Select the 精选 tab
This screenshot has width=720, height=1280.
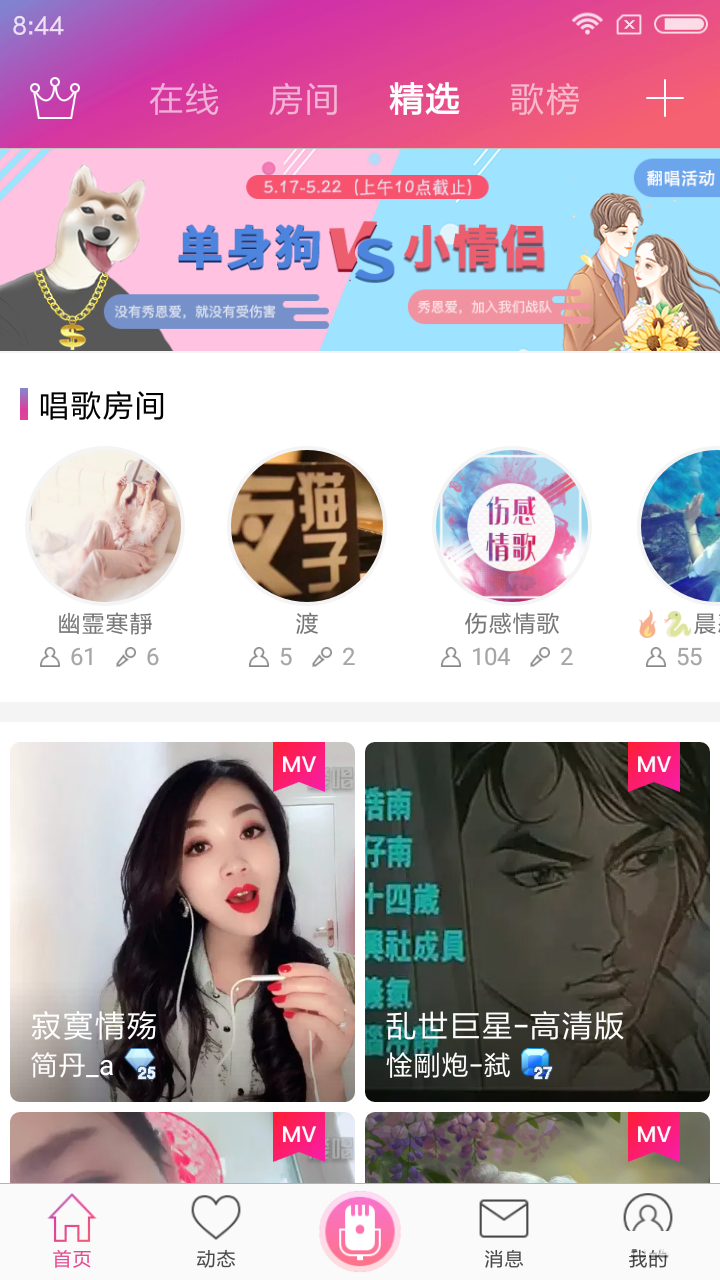coord(424,99)
